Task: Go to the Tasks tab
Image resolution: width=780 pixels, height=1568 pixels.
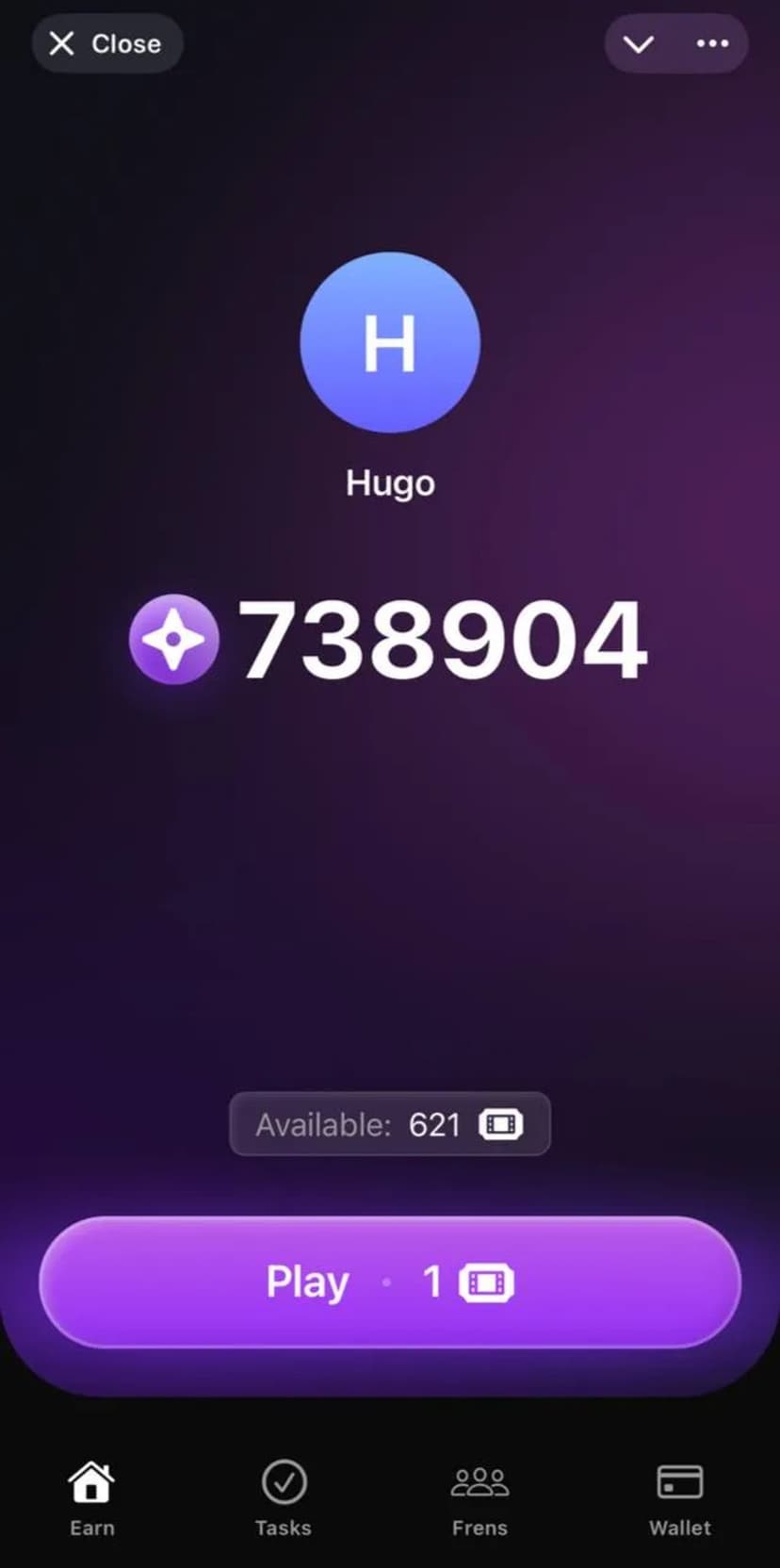Action: [x=284, y=1499]
